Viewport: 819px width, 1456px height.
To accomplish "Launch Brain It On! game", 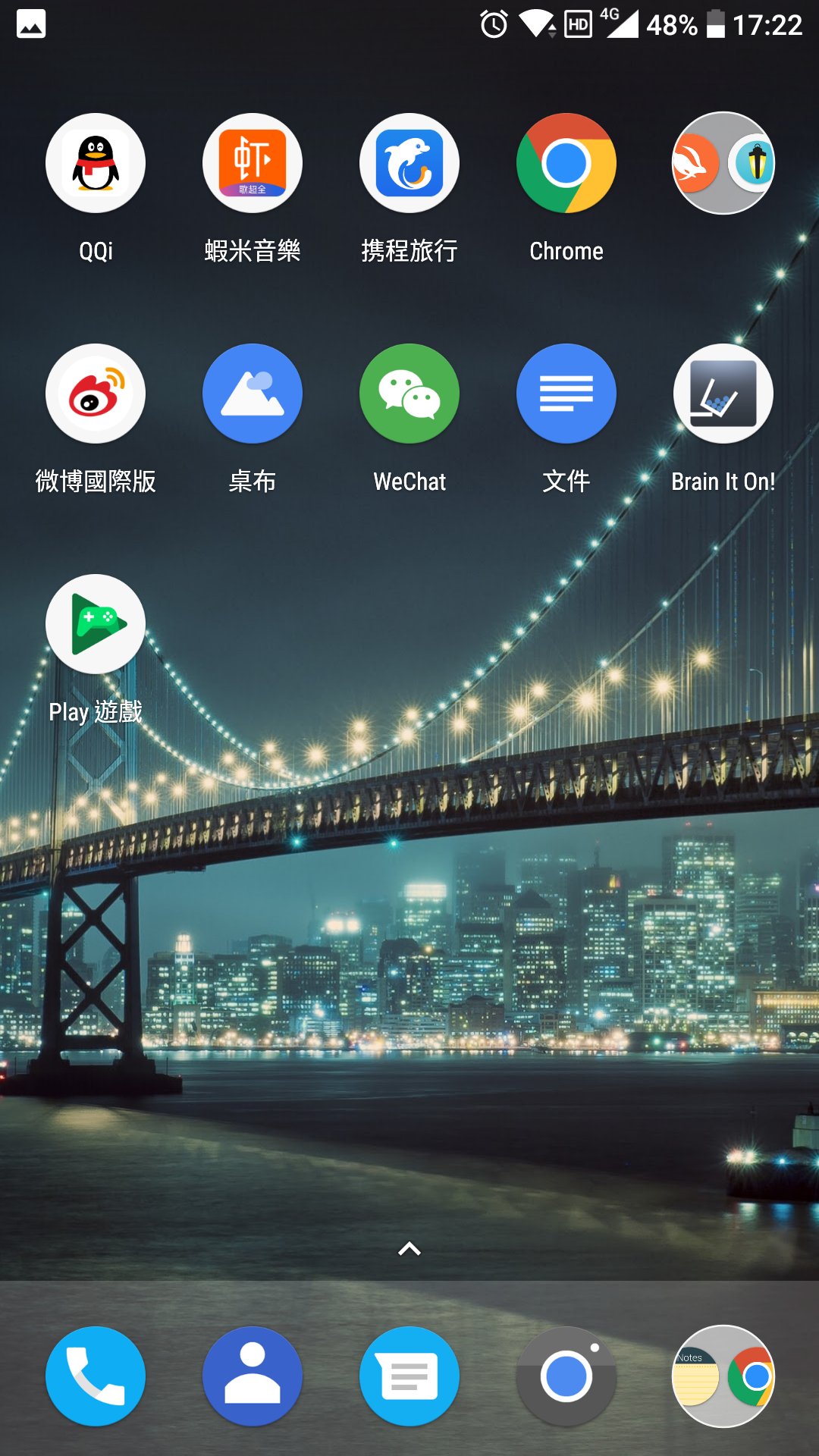I will (x=723, y=394).
